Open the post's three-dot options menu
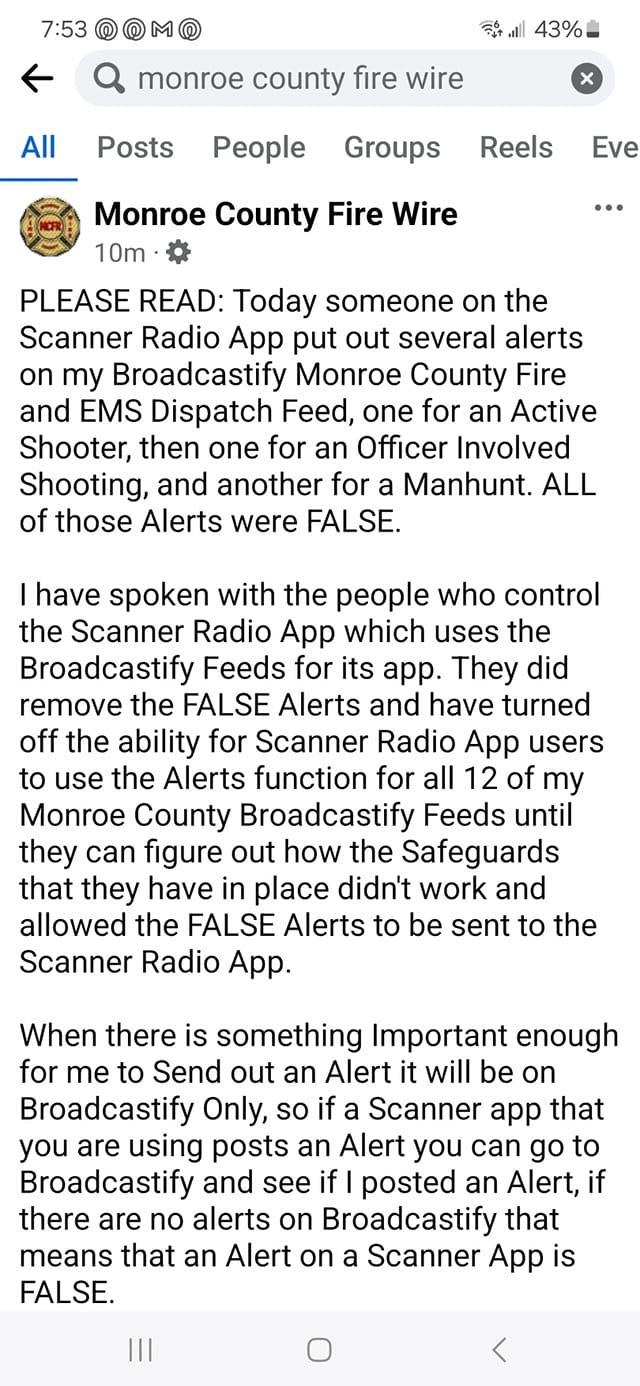The image size is (640, 1386). [608, 208]
